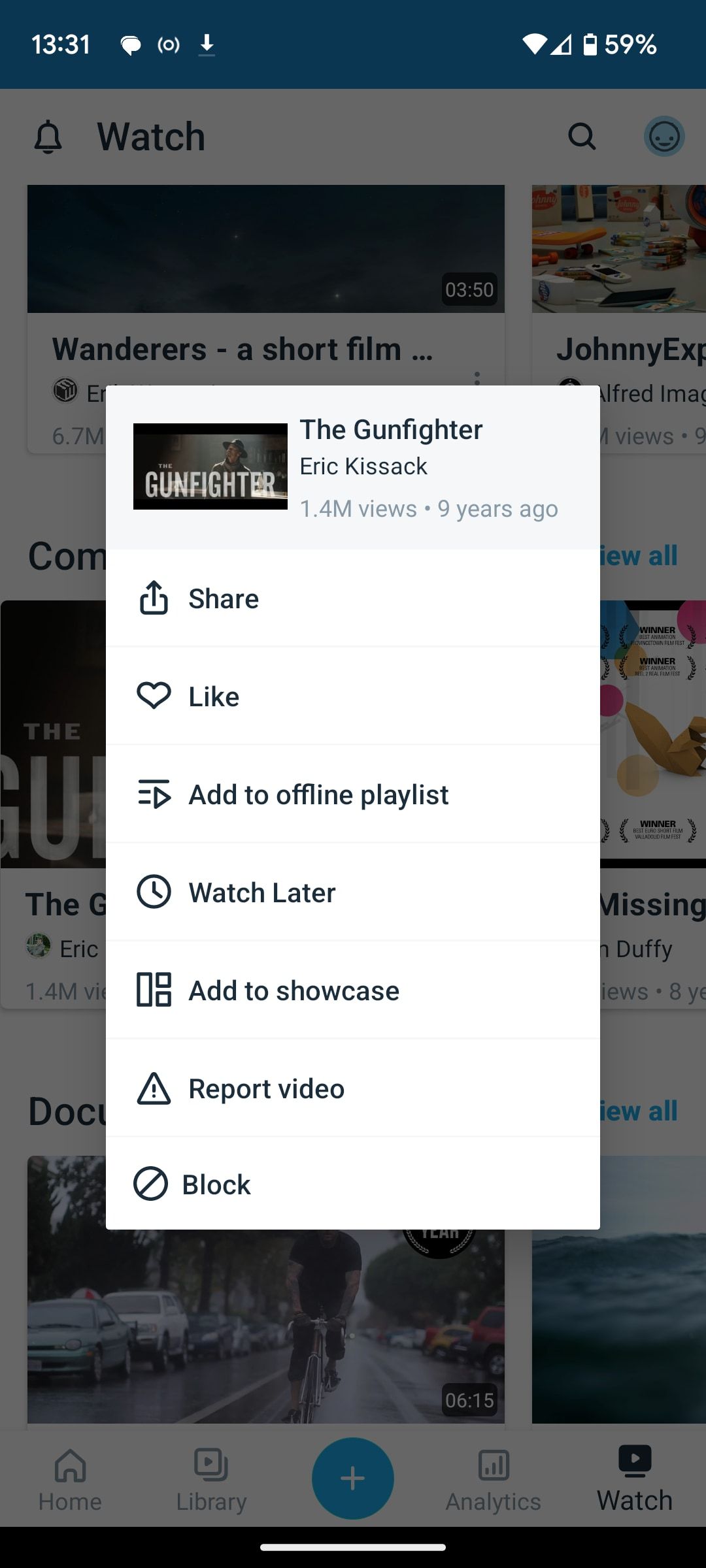This screenshot has width=706, height=1568.
Task: Tap the Block option
Action: pyautogui.click(x=353, y=1184)
